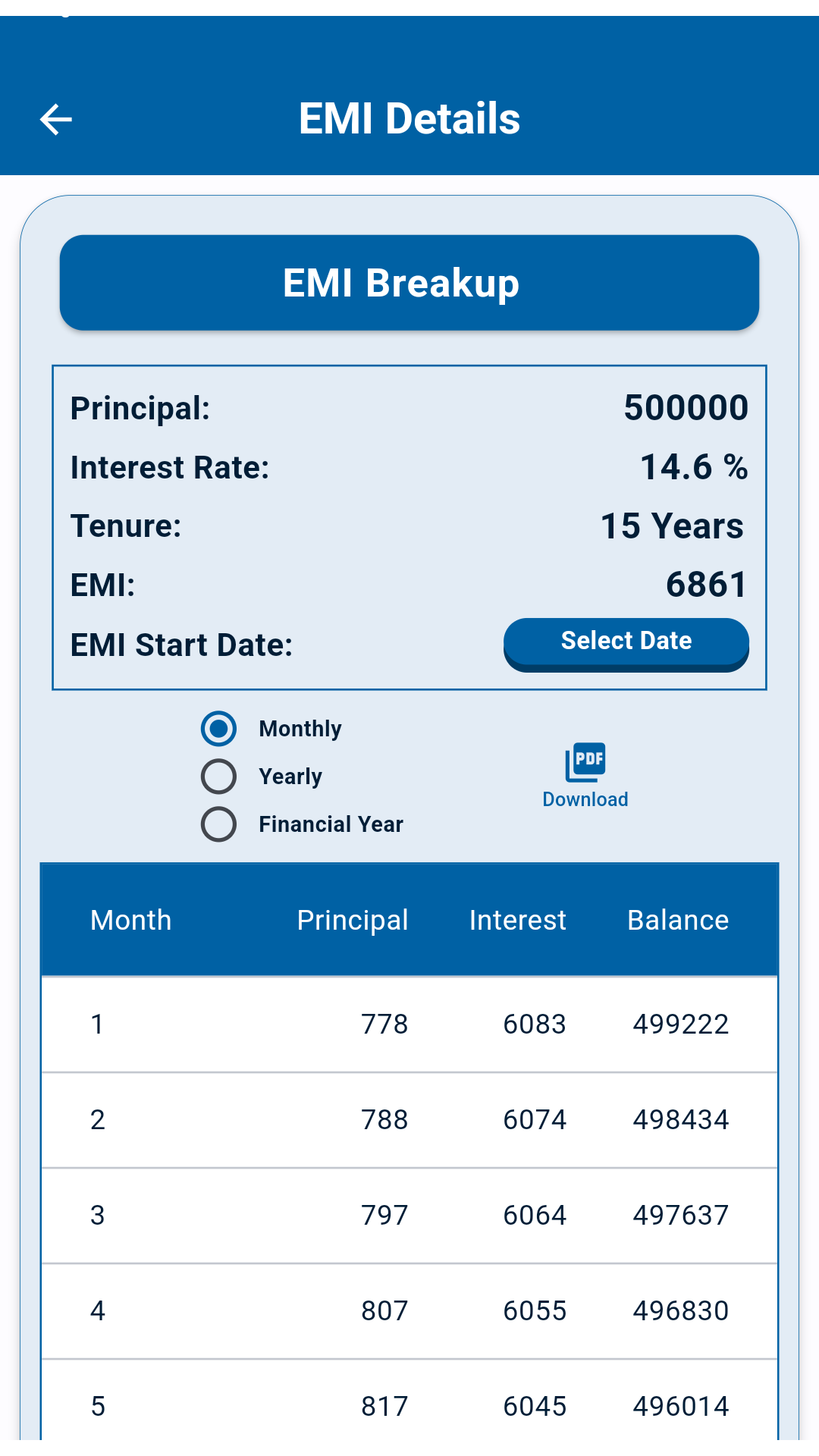The height and width of the screenshot is (1456, 819).
Task: Choose the Financial Year view
Action: (218, 824)
